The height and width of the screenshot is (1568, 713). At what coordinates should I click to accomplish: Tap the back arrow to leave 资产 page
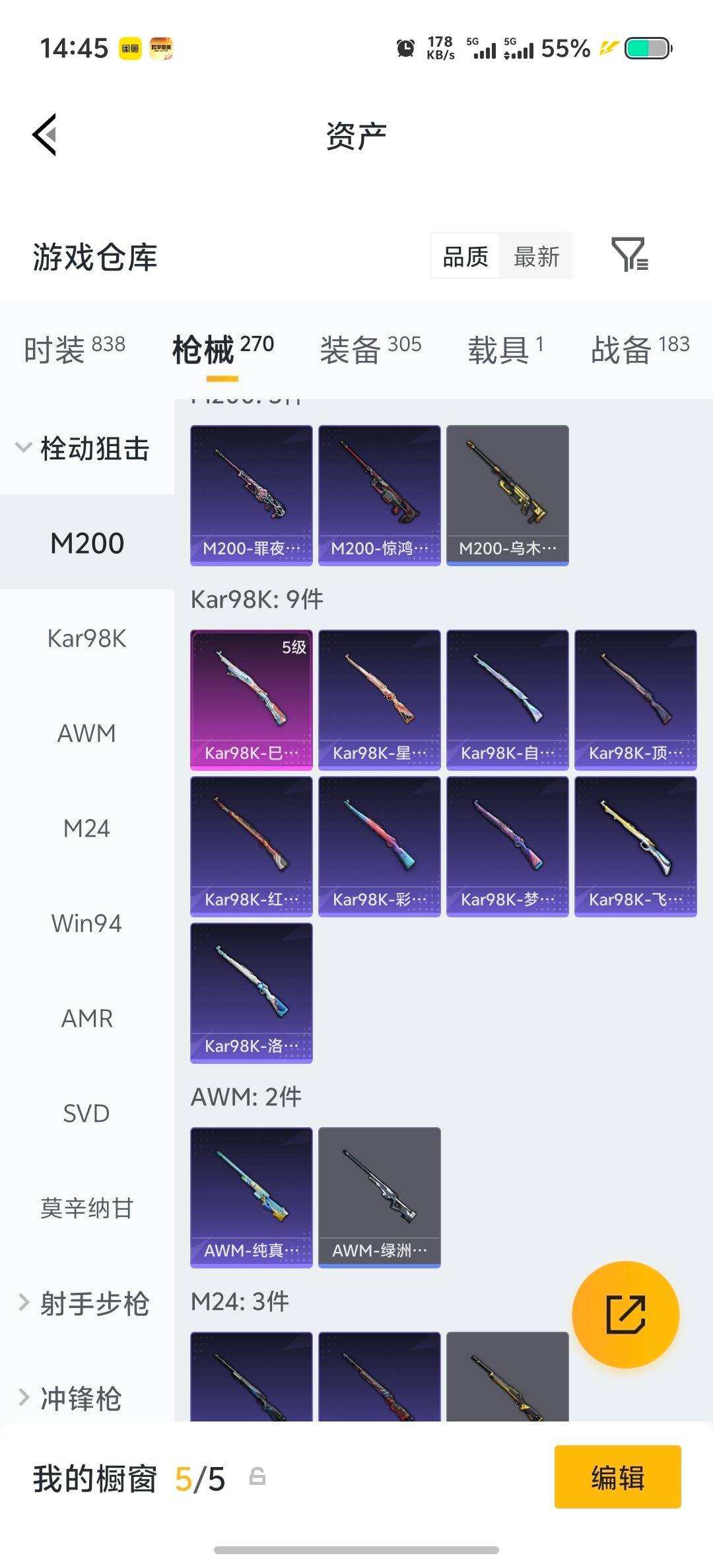click(44, 135)
